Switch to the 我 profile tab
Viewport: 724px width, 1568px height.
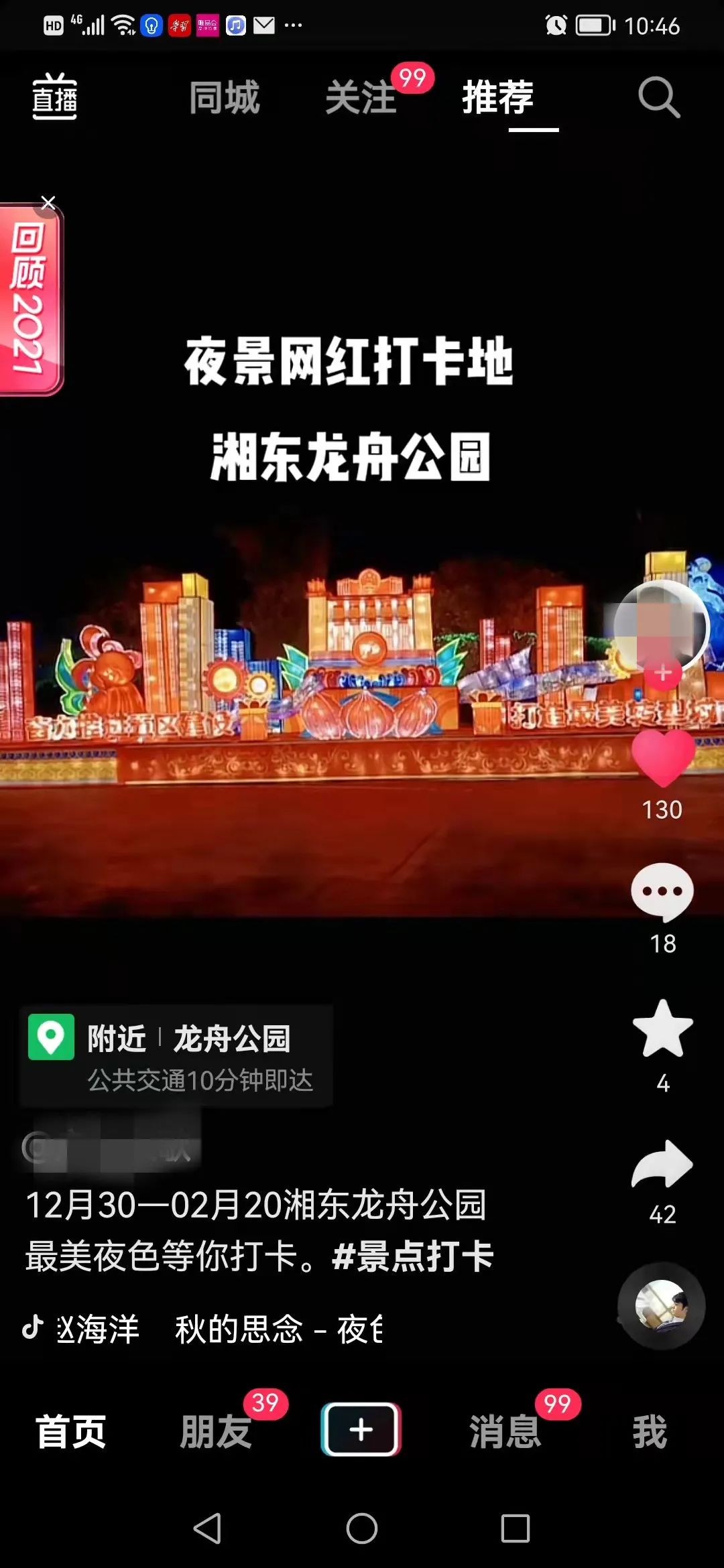pos(649,1431)
